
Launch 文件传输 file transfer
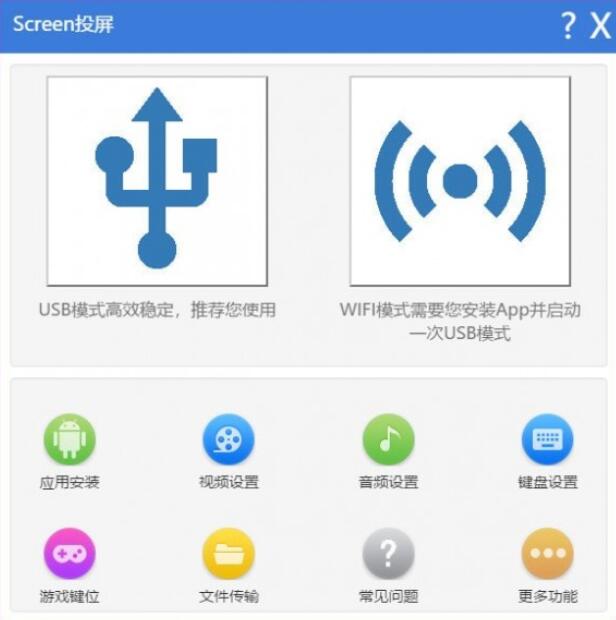(229, 554)
